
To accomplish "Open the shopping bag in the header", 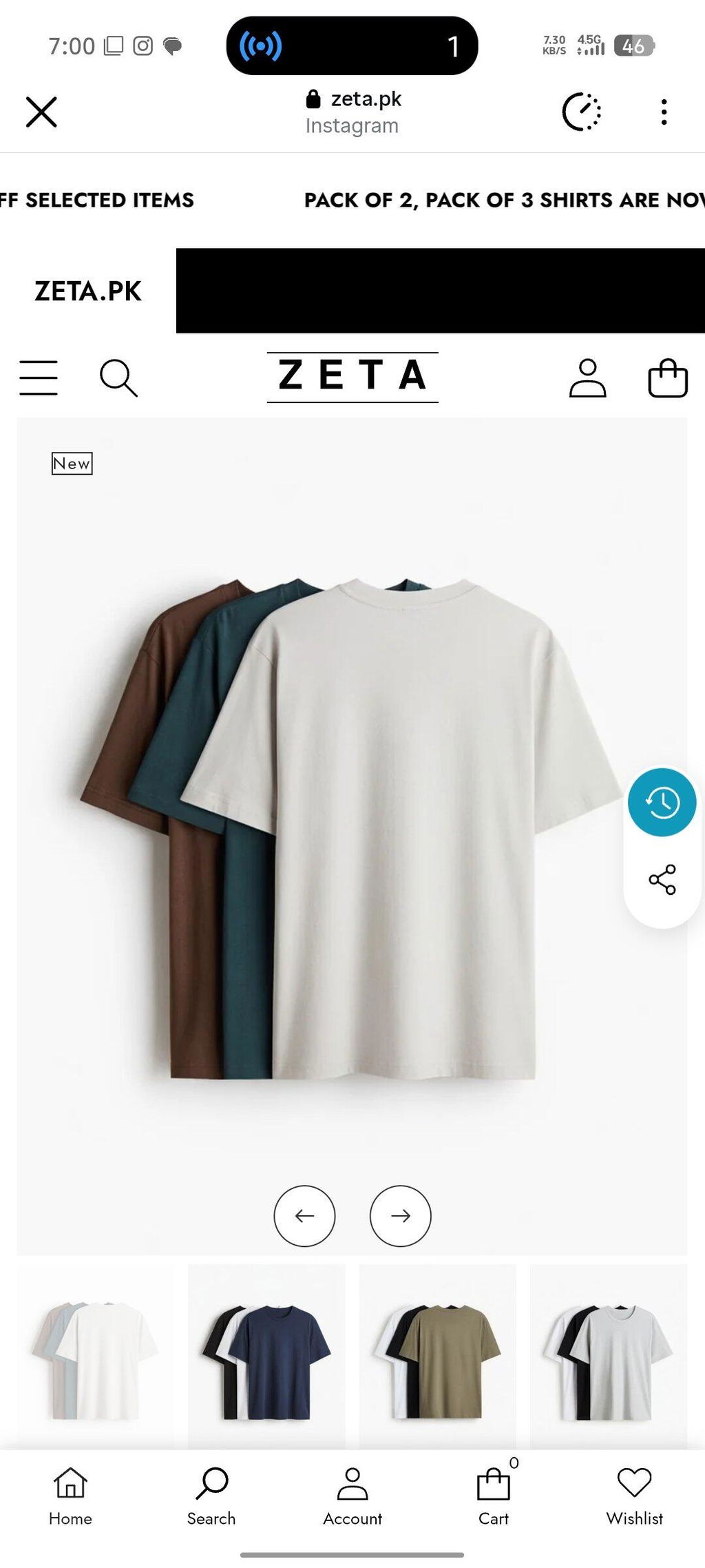I will pos(668,378).
